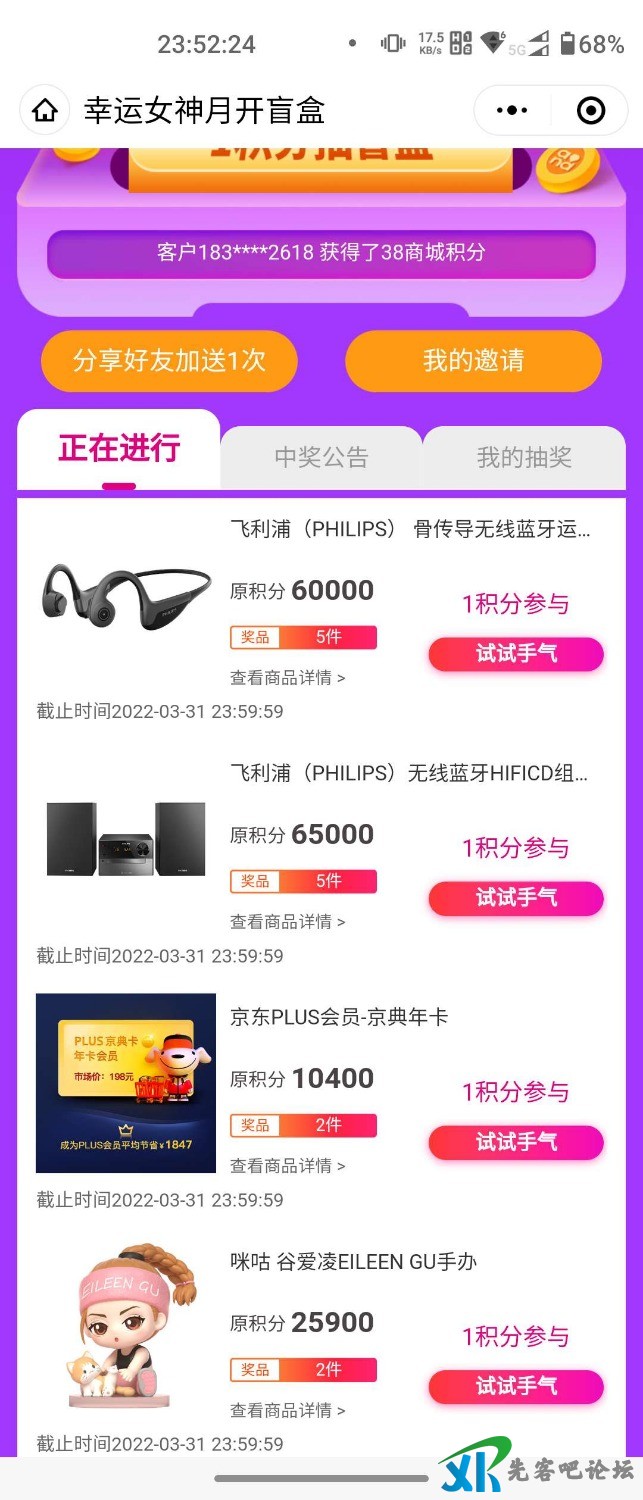This screenshot has height=1500, width=643.
Task: Close the mini program with the circle icon
Action: [x=591, y=110]
